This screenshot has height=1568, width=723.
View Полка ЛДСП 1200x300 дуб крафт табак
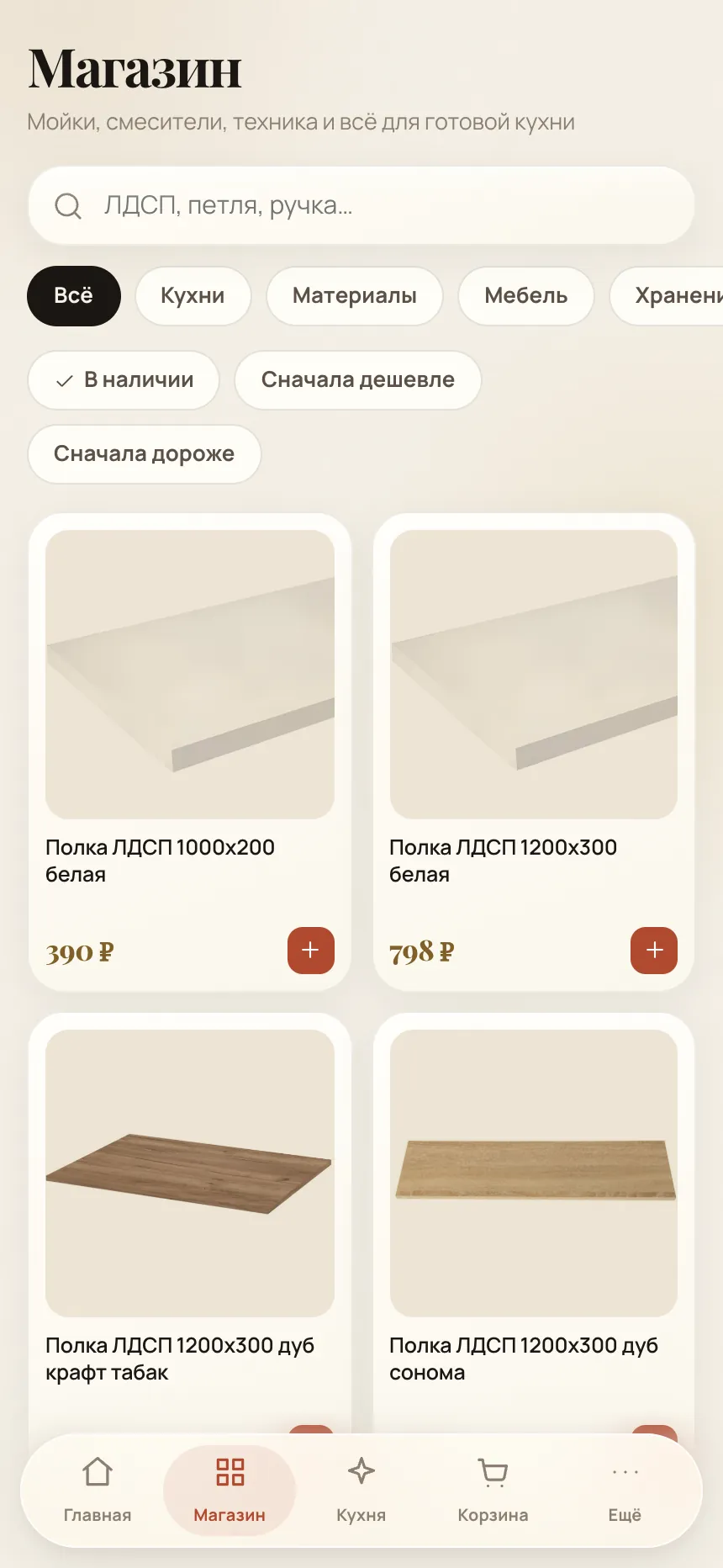(x=190, y=1224)
